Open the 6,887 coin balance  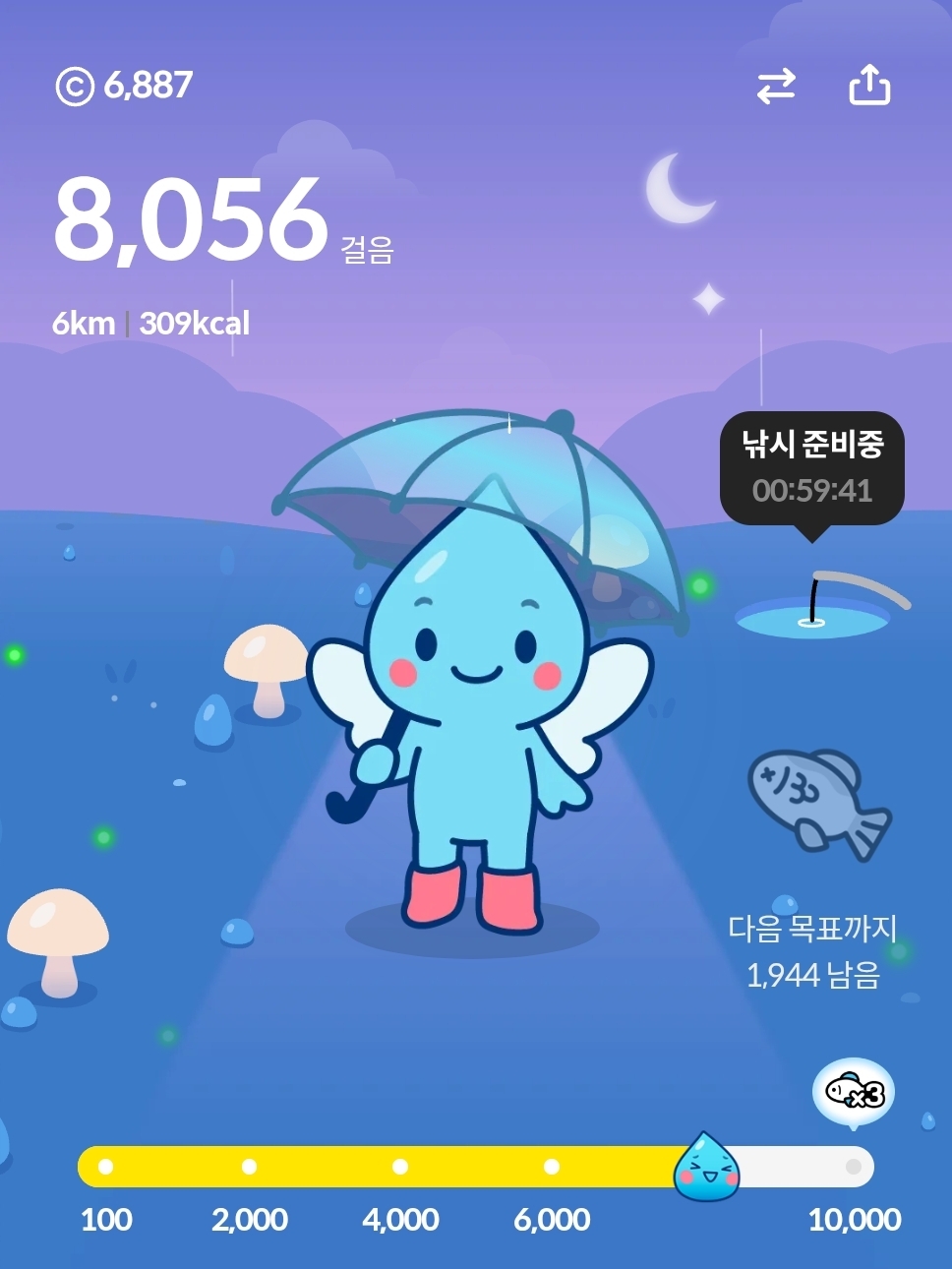(125, 86)
